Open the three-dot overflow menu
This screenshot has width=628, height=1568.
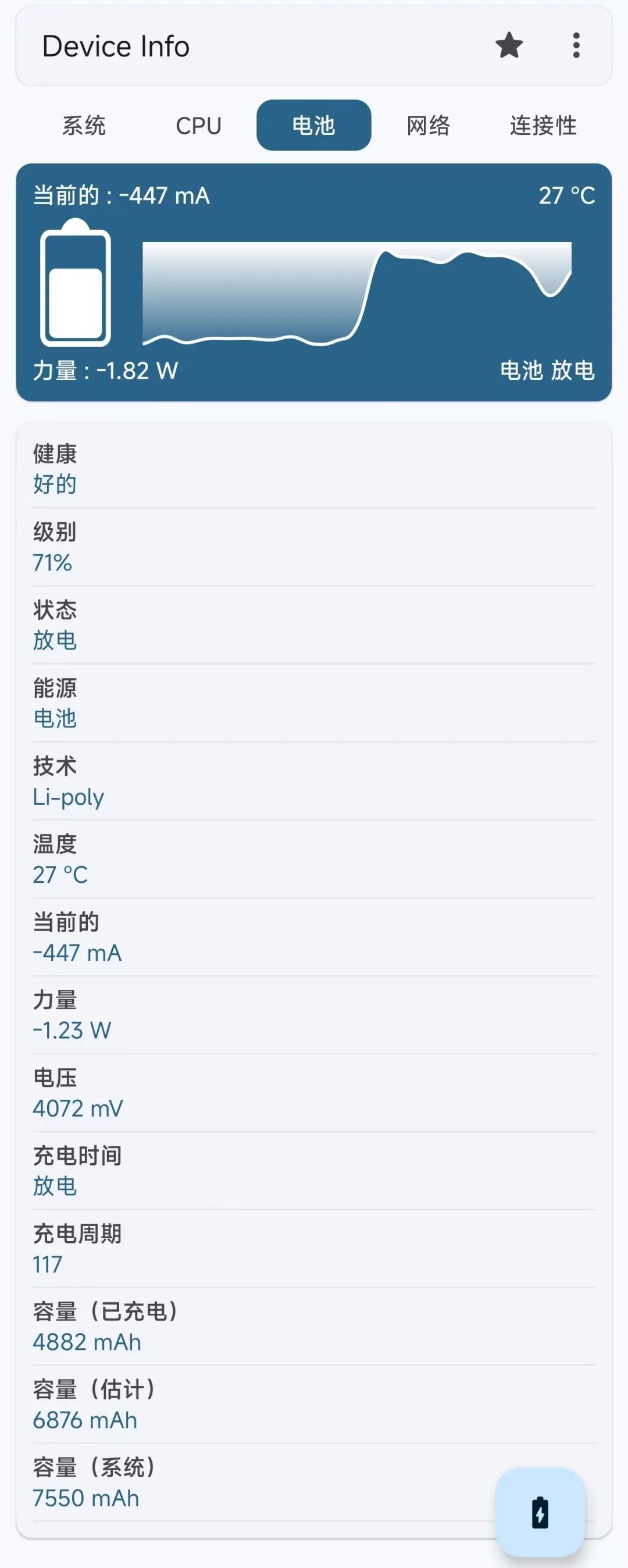(576, 45)
